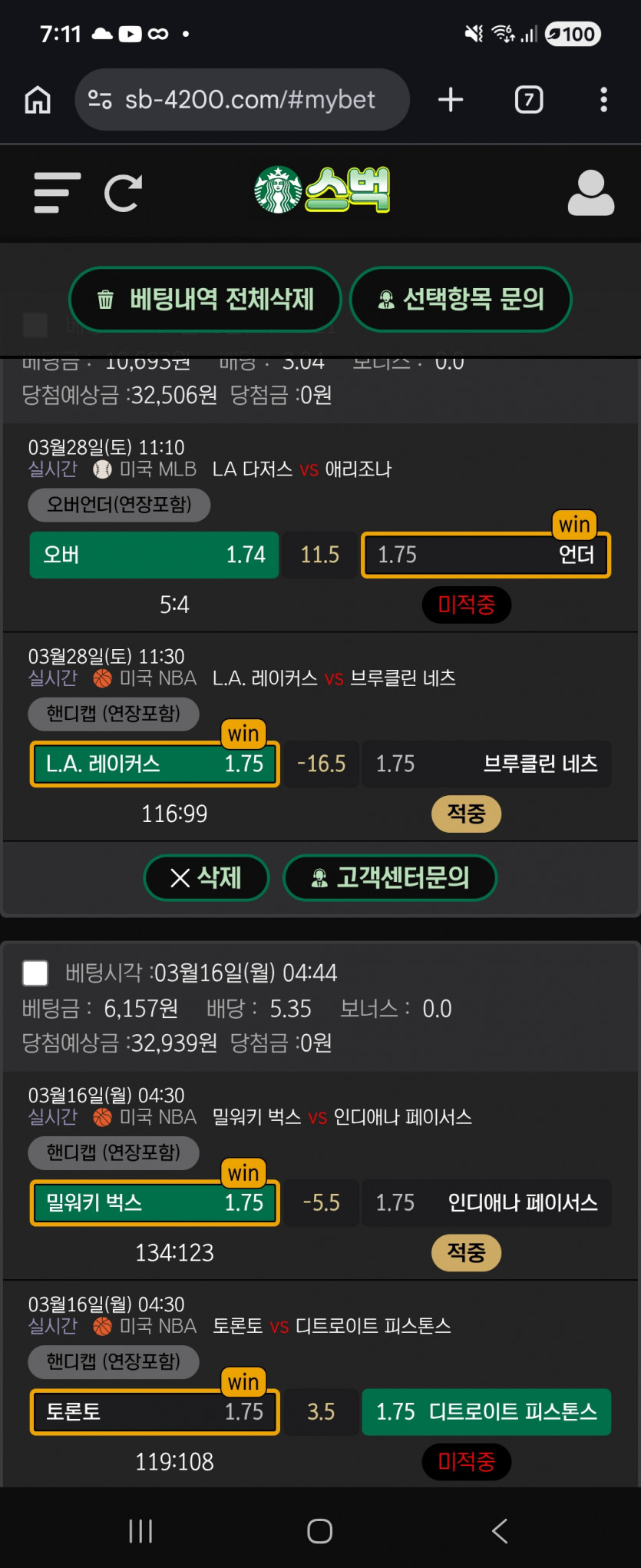Open the user profile icon
The image size is (641, 1568).
(590, 193)
